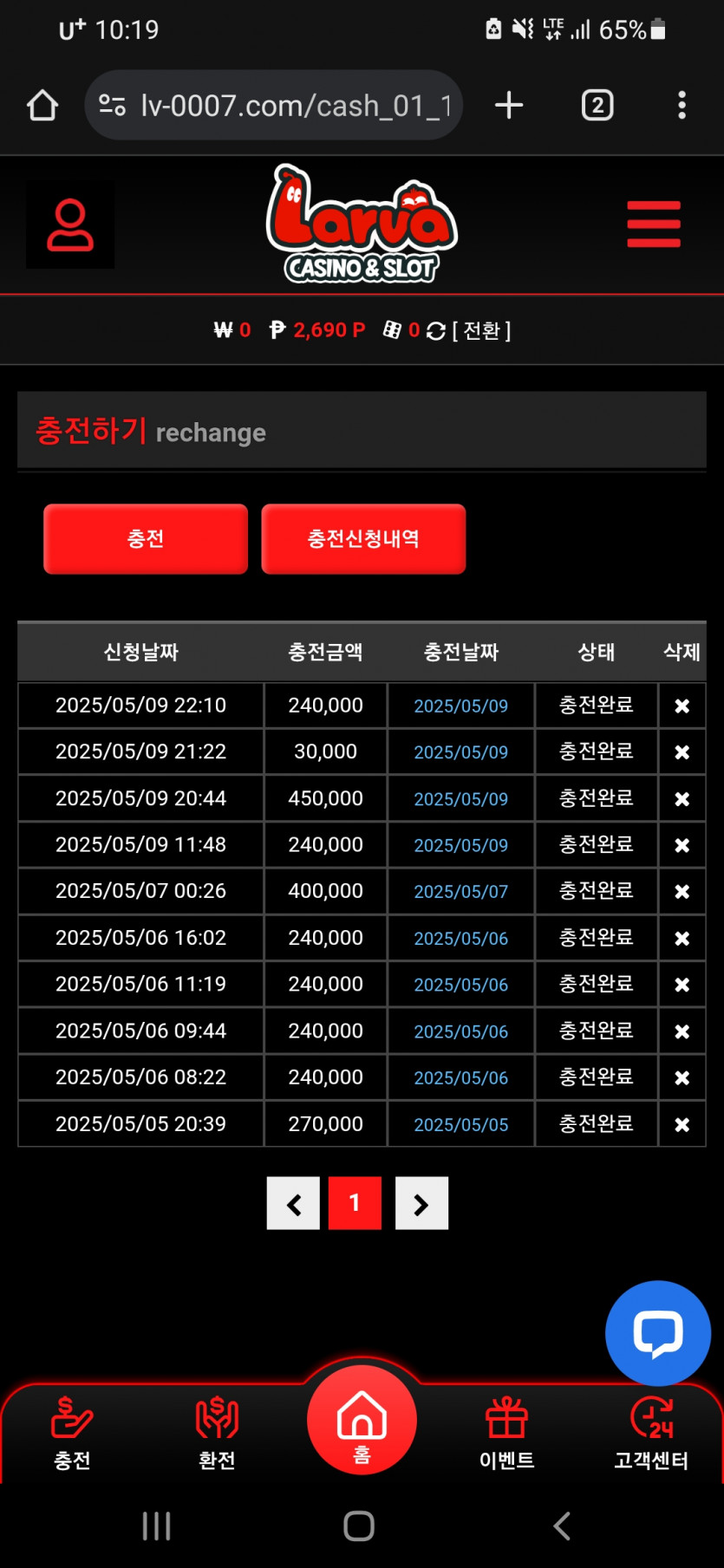This screenshot has width=724, height=1568.
Task: Tap the red 충전 button
Action: point(146,538)
